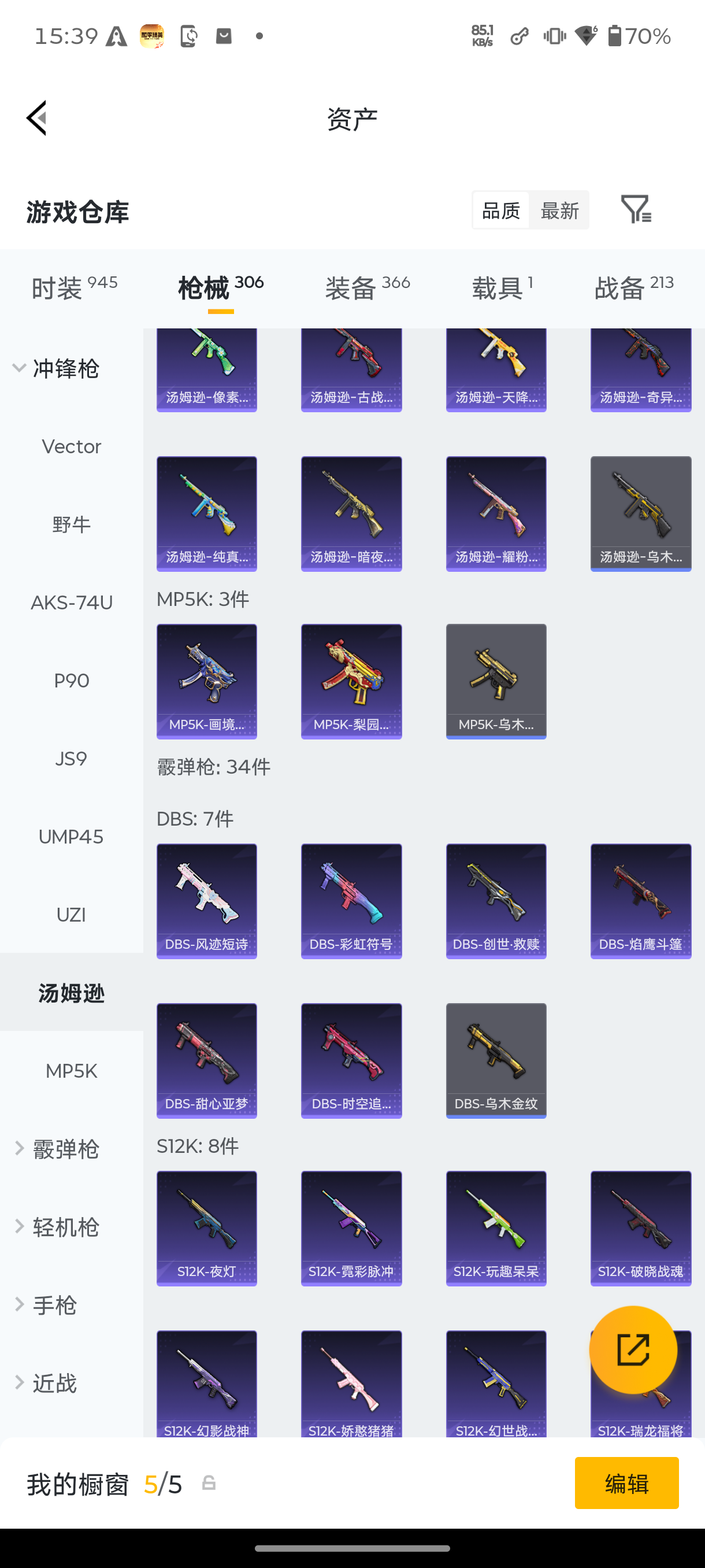This screenshot has height=1568, width=705.
Task: Select UMP45 in the side list
Action: point(71,837)
